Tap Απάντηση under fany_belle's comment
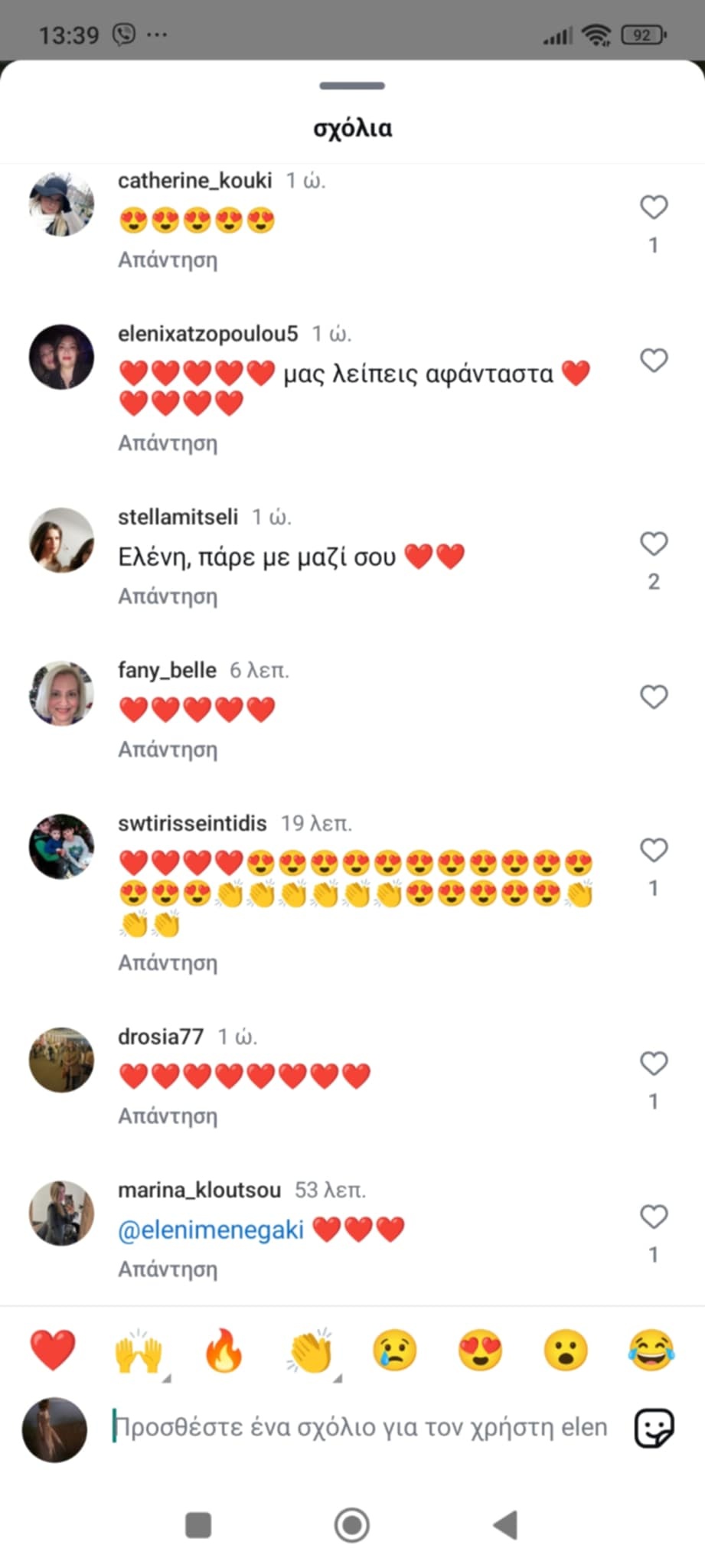This screenshot has width=705, height=1568. (168, 750)
